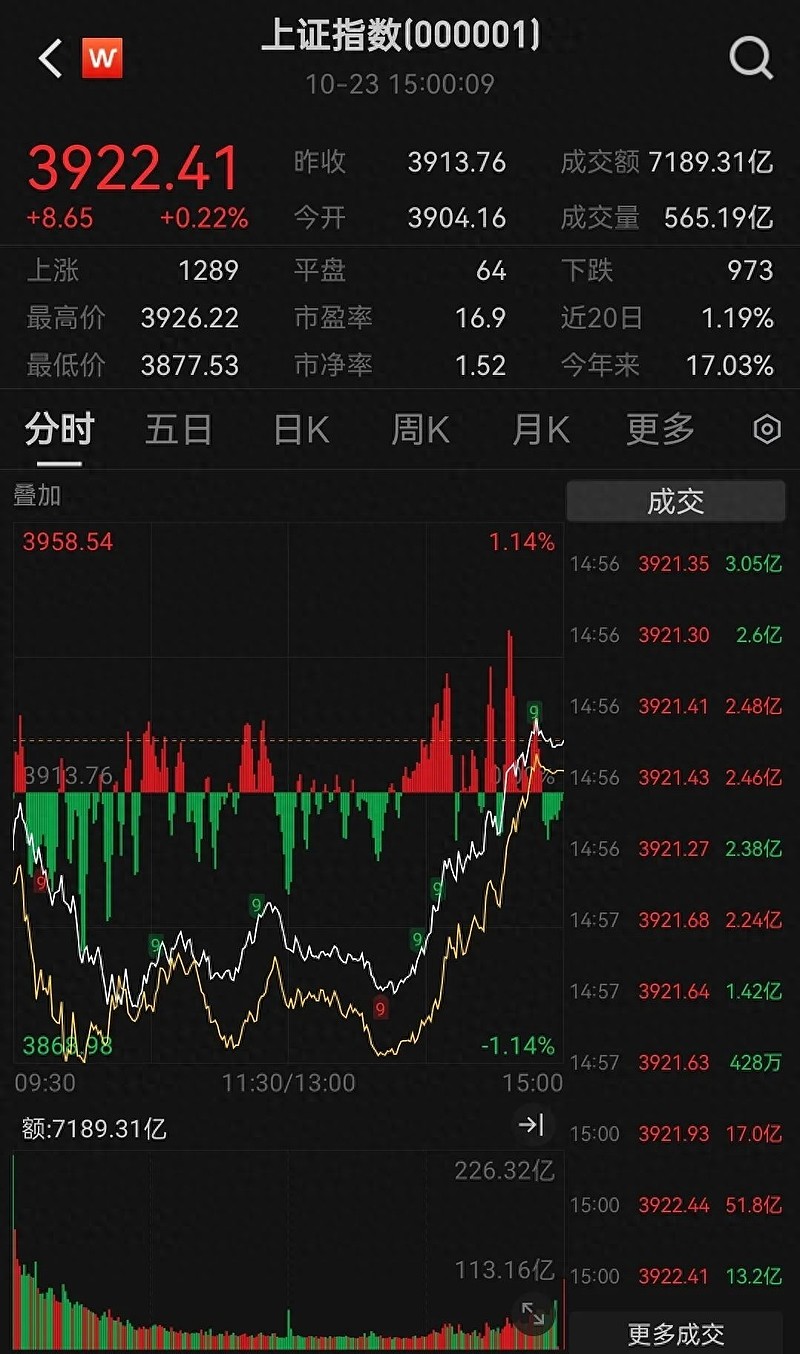Click the 成交 panel header button
800x1354 pixels.
pos(676,501)
